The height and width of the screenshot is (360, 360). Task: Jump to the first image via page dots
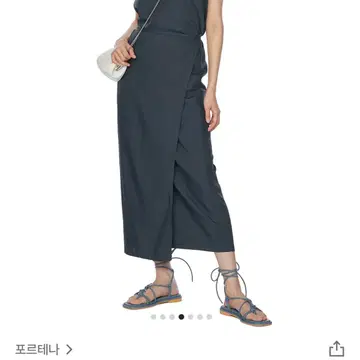pos(153,317)
